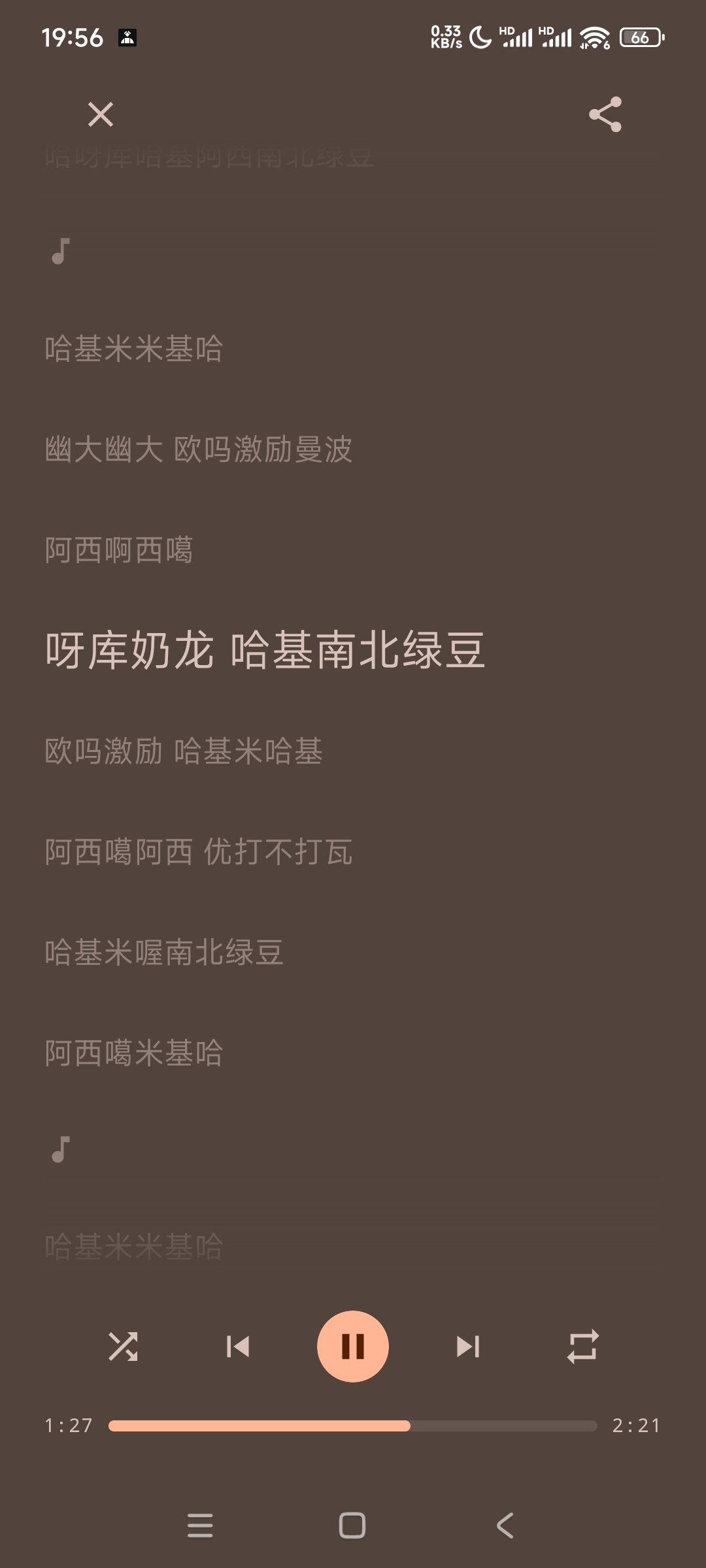706x1568 pixels.
Task: Share the current lyrics
Action: [605, 114]
